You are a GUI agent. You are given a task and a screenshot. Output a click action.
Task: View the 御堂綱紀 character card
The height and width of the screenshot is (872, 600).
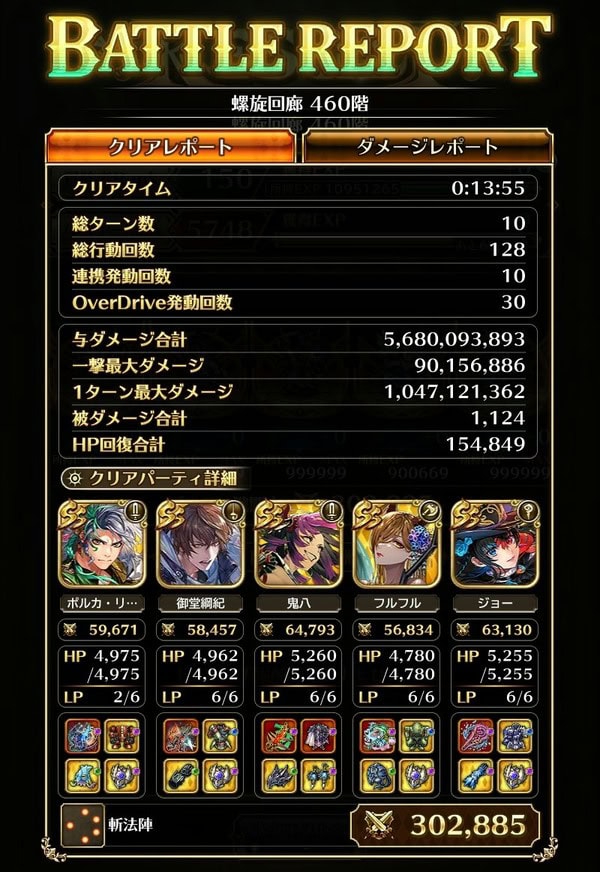click(x=201, y=542)
